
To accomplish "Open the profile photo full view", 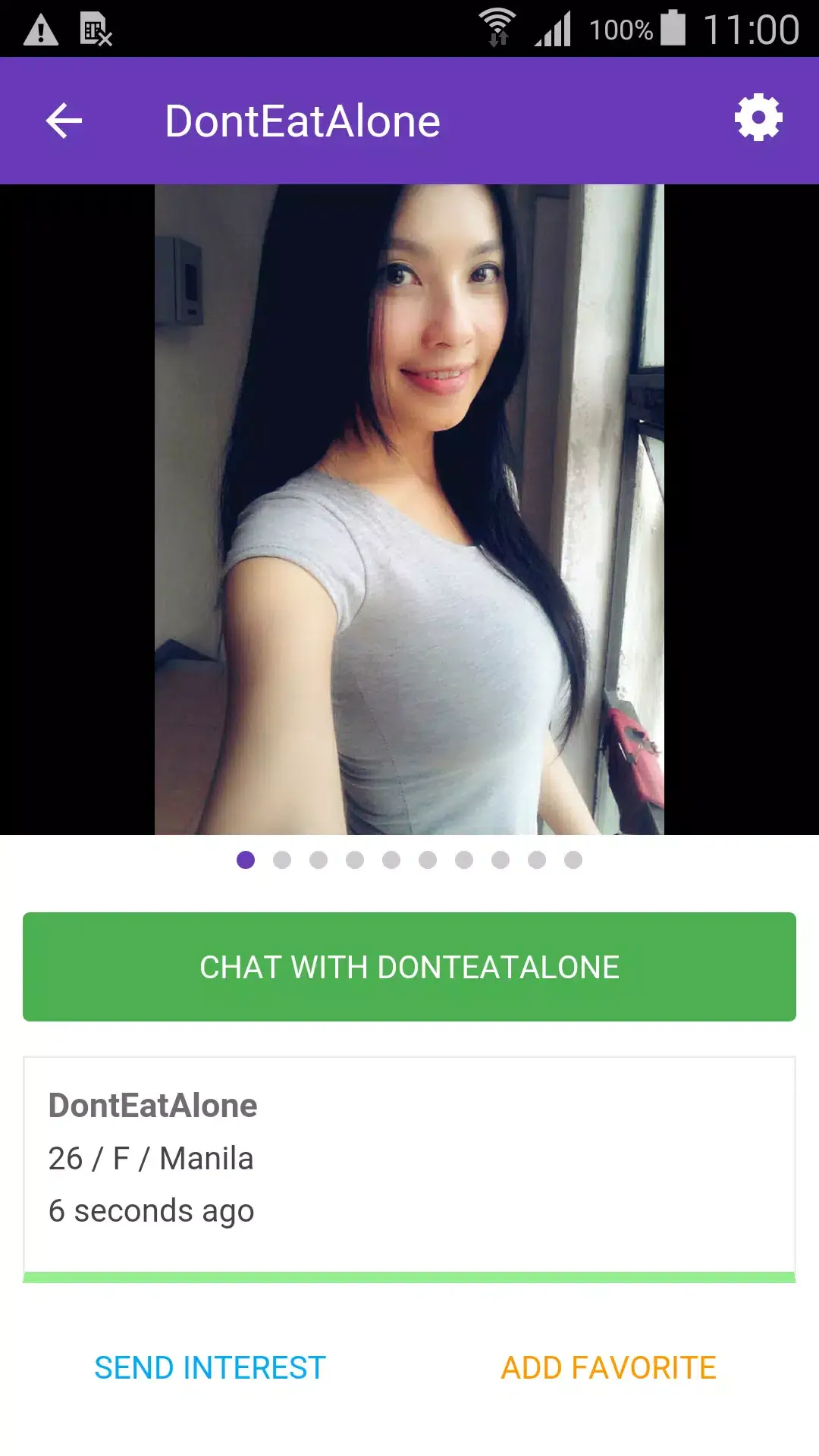I will pos(409,510).
